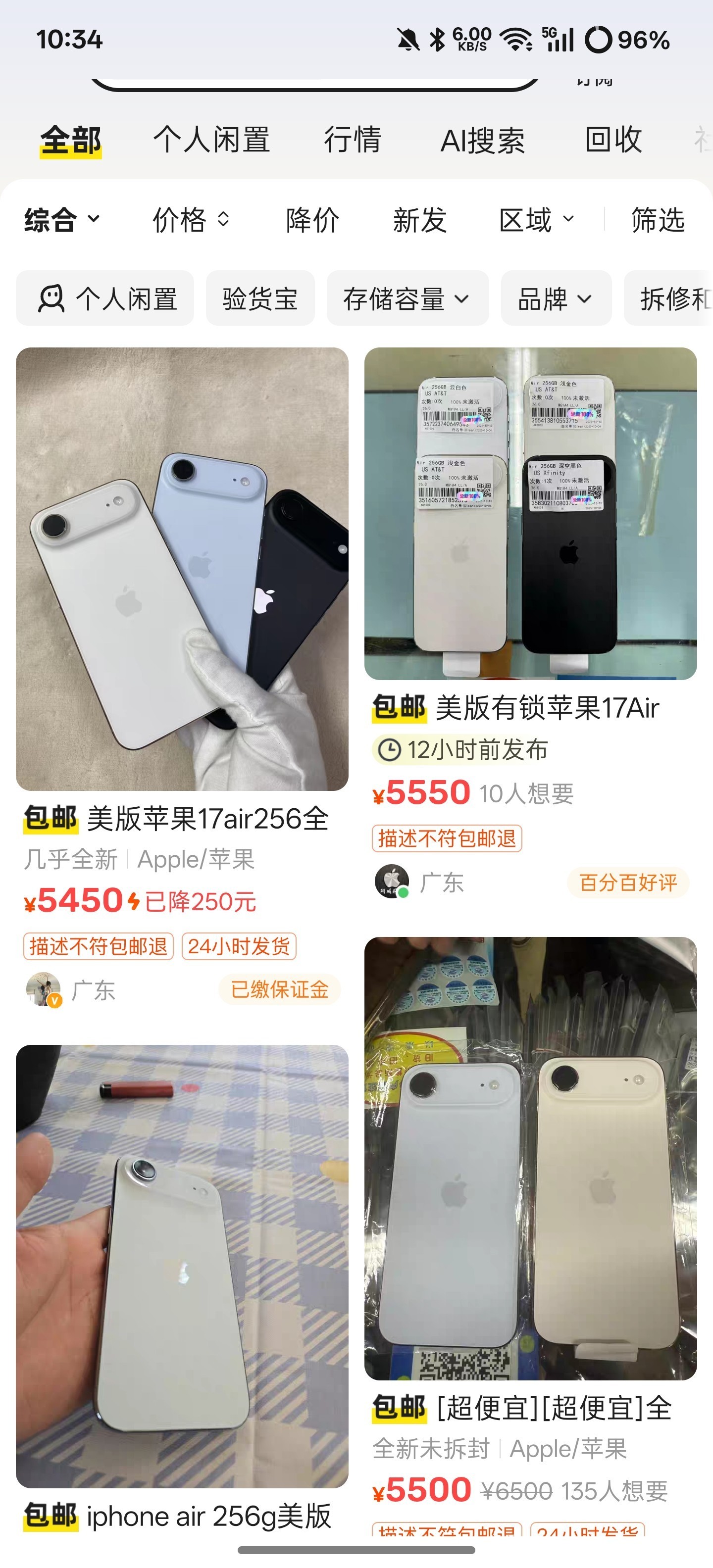The height and width of the screenshot is (1568, 713).
Task: Open the 筛选 filter panel
Action: [658, 220]
